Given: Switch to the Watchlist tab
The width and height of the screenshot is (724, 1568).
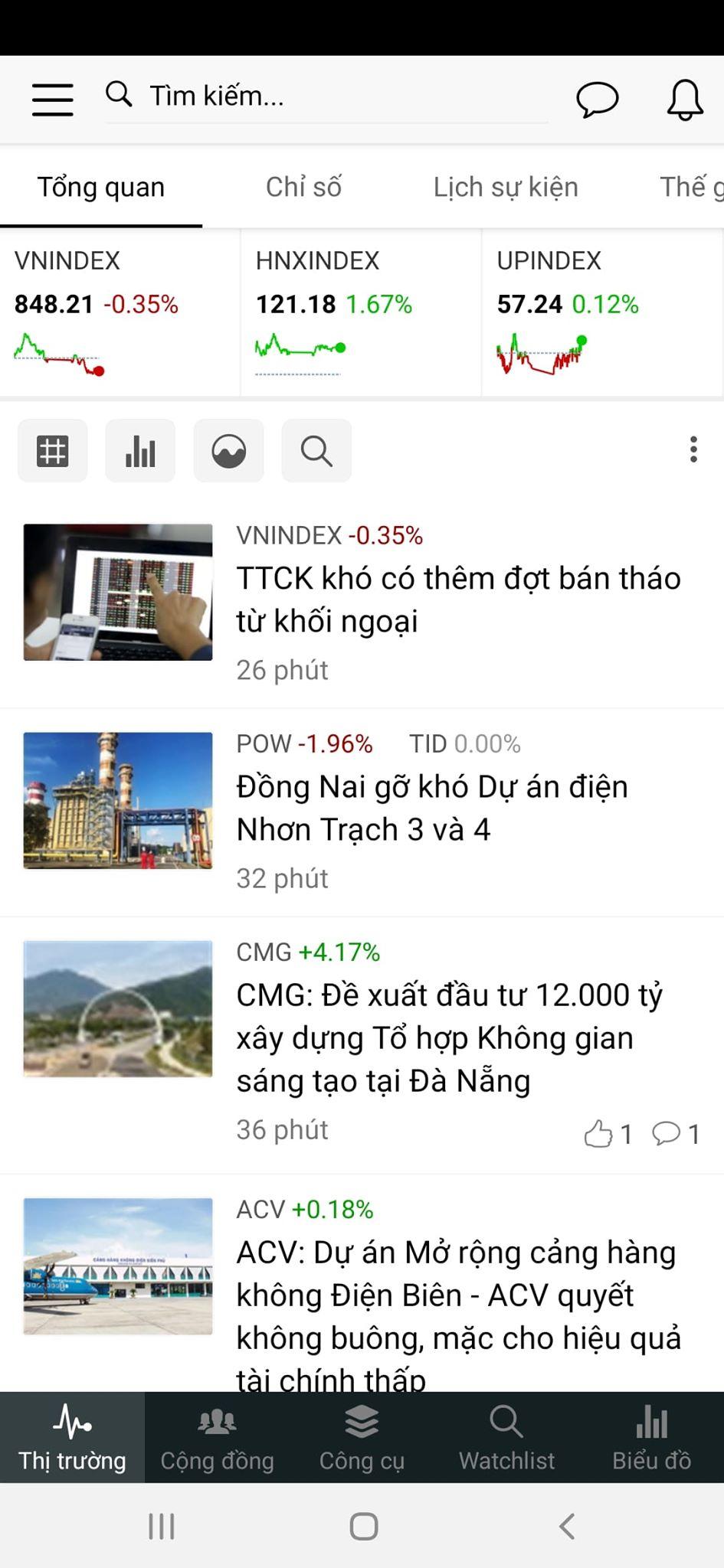Looking at the screenshot, I should pyautogui.click(x=506, y=1439).
